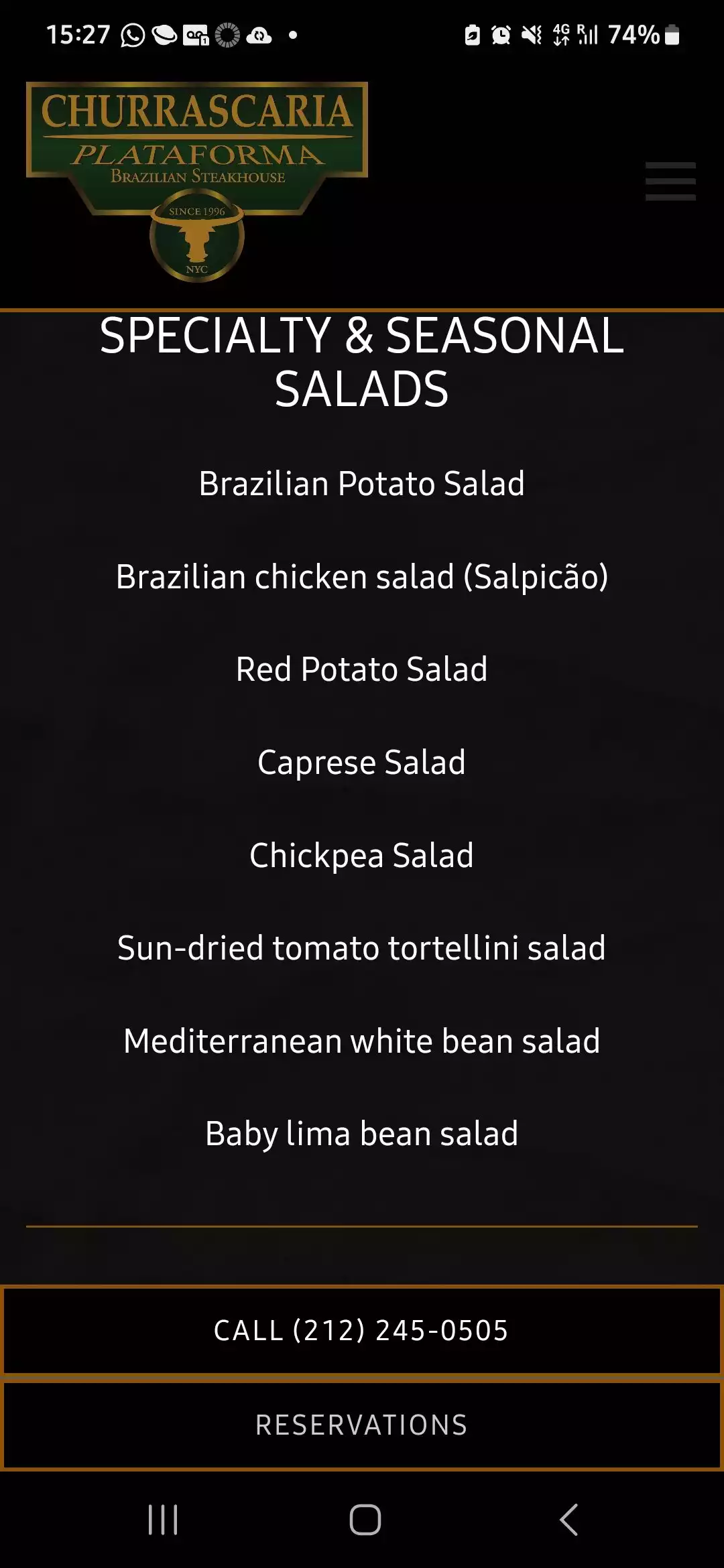
Task: Open the hamburger navigation menu
Action: point(670,181)
